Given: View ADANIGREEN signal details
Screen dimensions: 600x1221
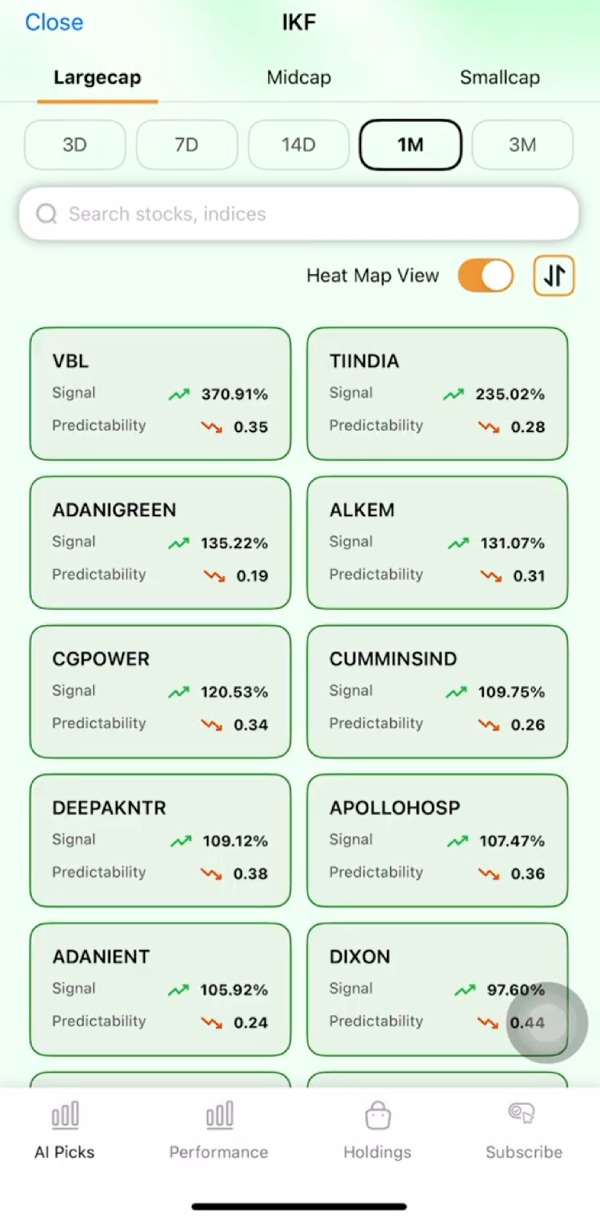Looking at the screenshot, I should (x=160, y=543).
